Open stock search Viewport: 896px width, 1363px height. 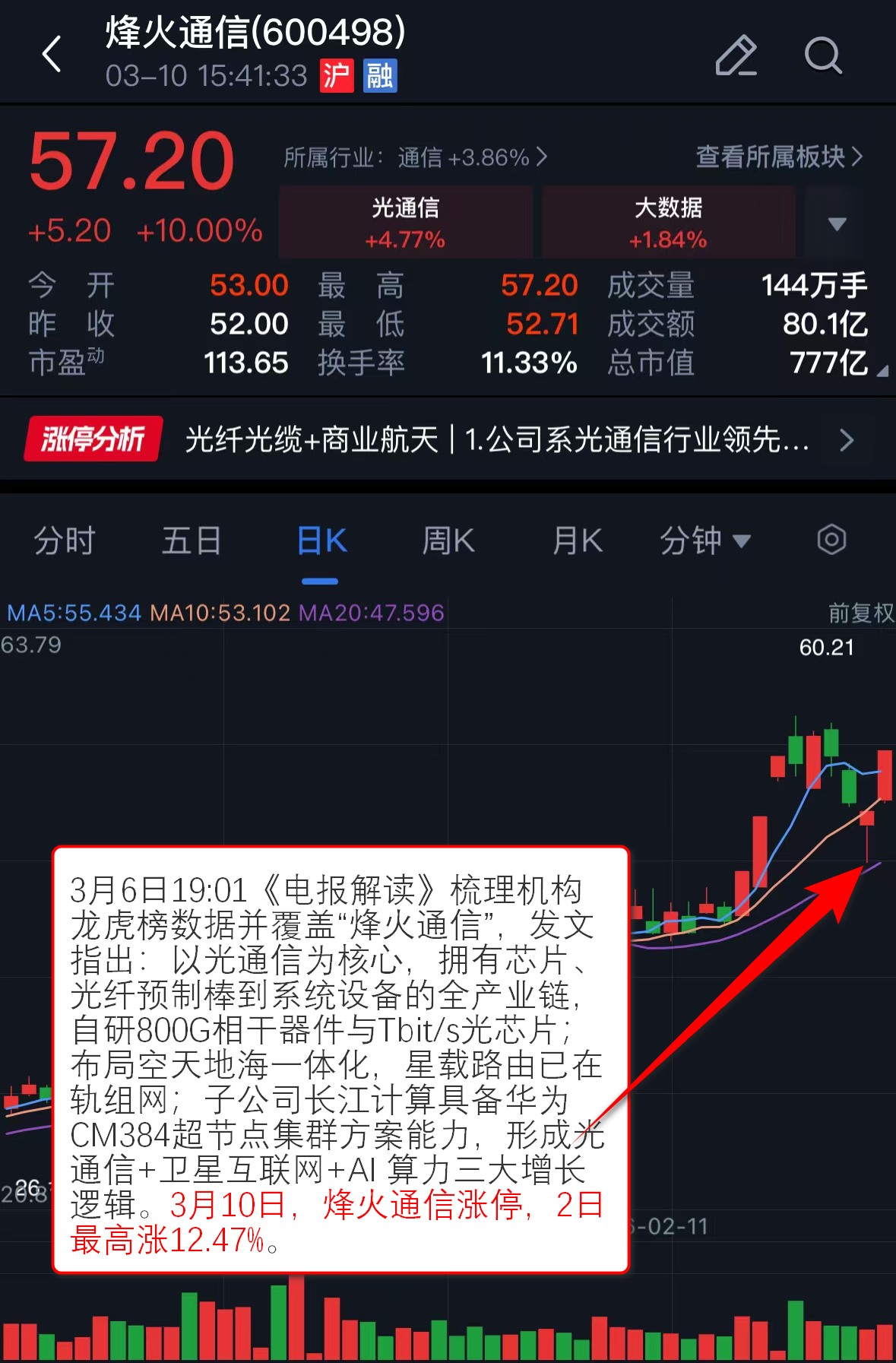[823, 55]
